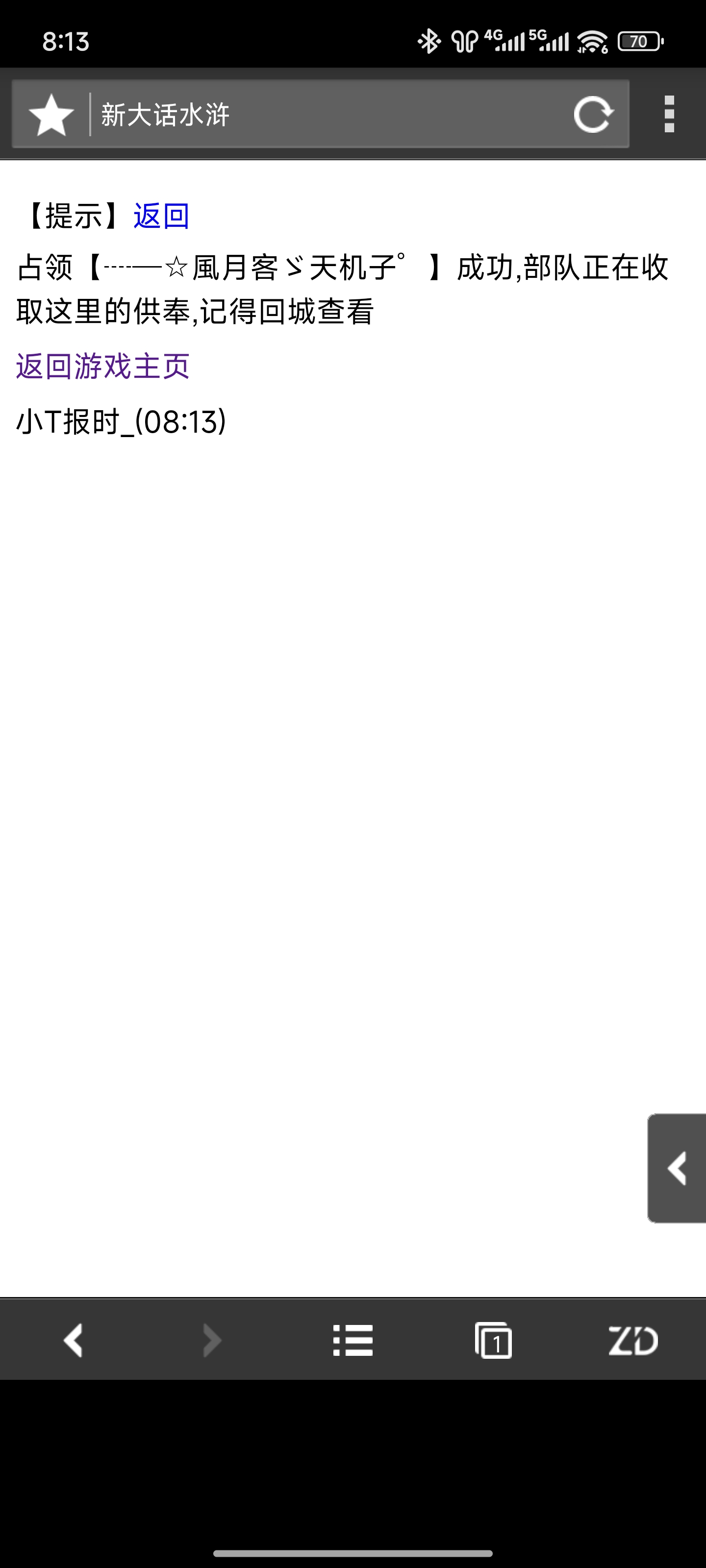This screenshot has width=706, height=1568.
Task: Open the 返回游戏主页 link
Action: pos(103,367)
